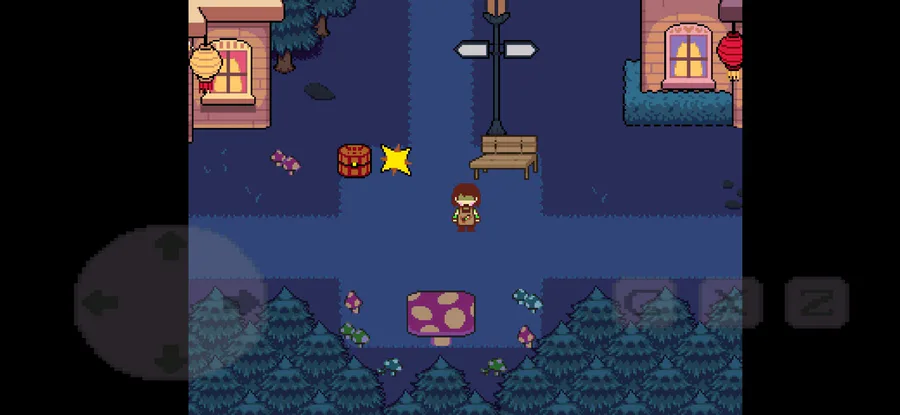The image size is (900, 415).
Task: Tap the X cancel button
Action: click(730, 302)
